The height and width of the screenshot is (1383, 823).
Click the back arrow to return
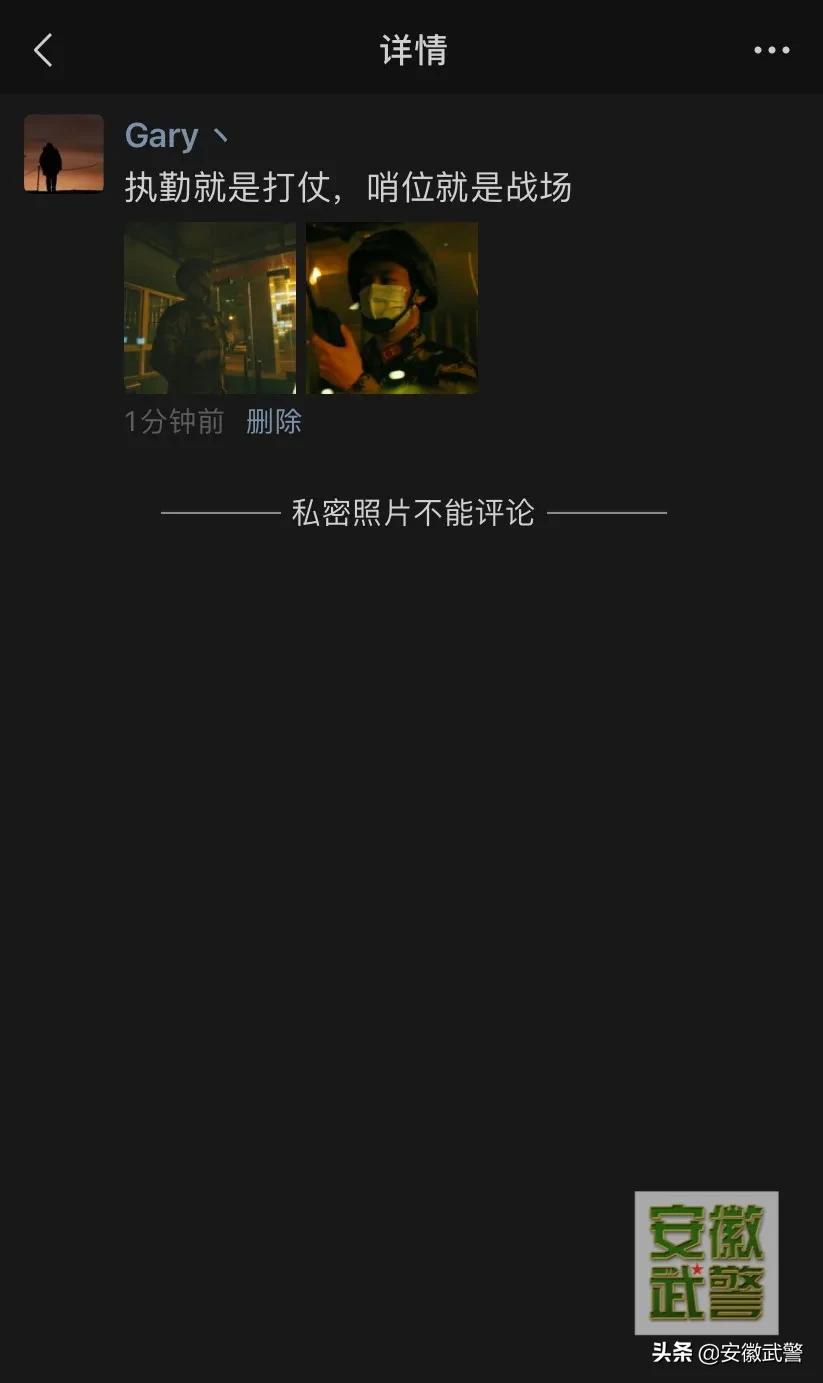(42, 48)
